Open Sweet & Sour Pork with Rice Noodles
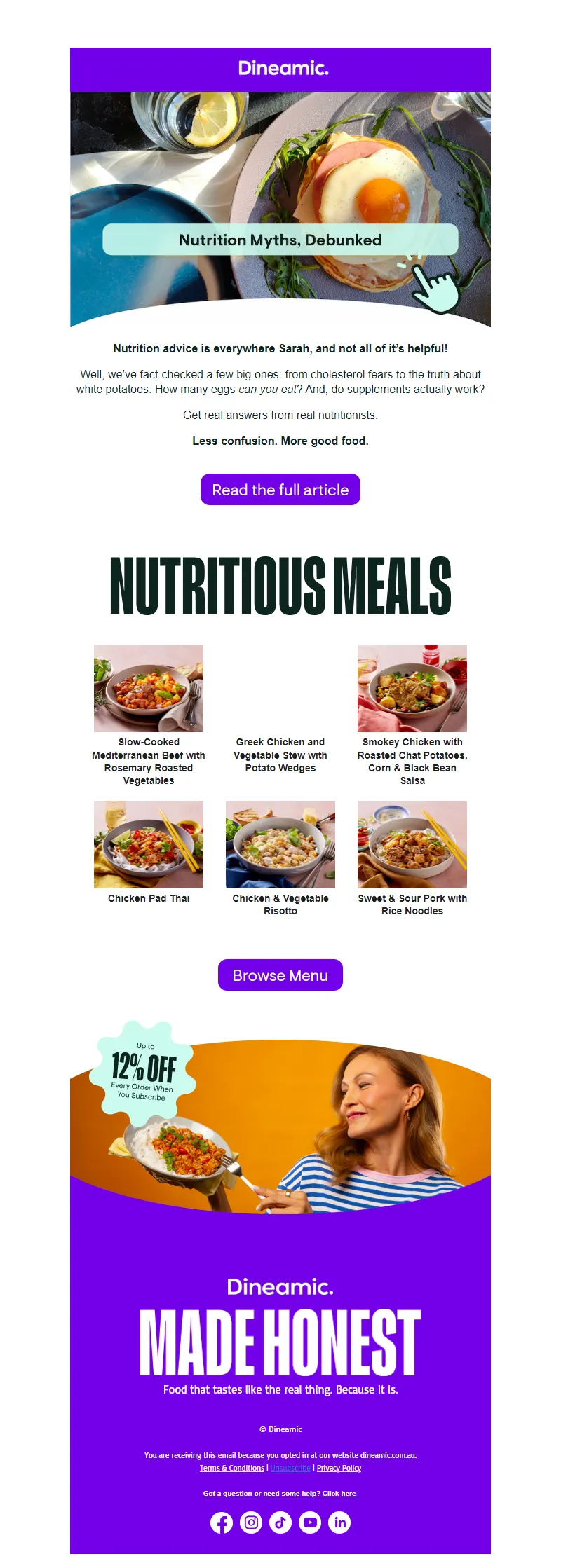 tap(412, 844)
